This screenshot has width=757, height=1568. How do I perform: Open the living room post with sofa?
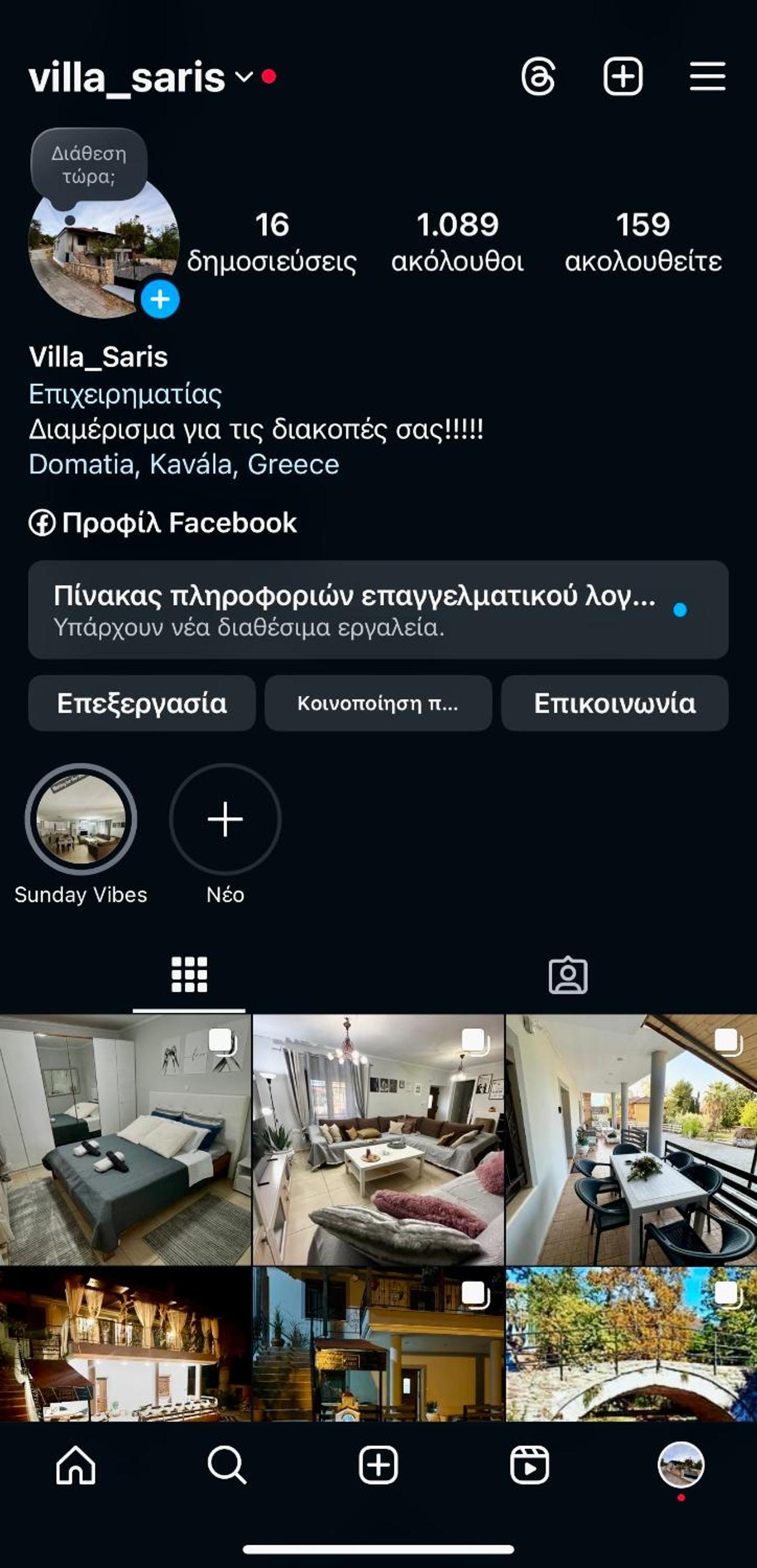coord(378,1139)
